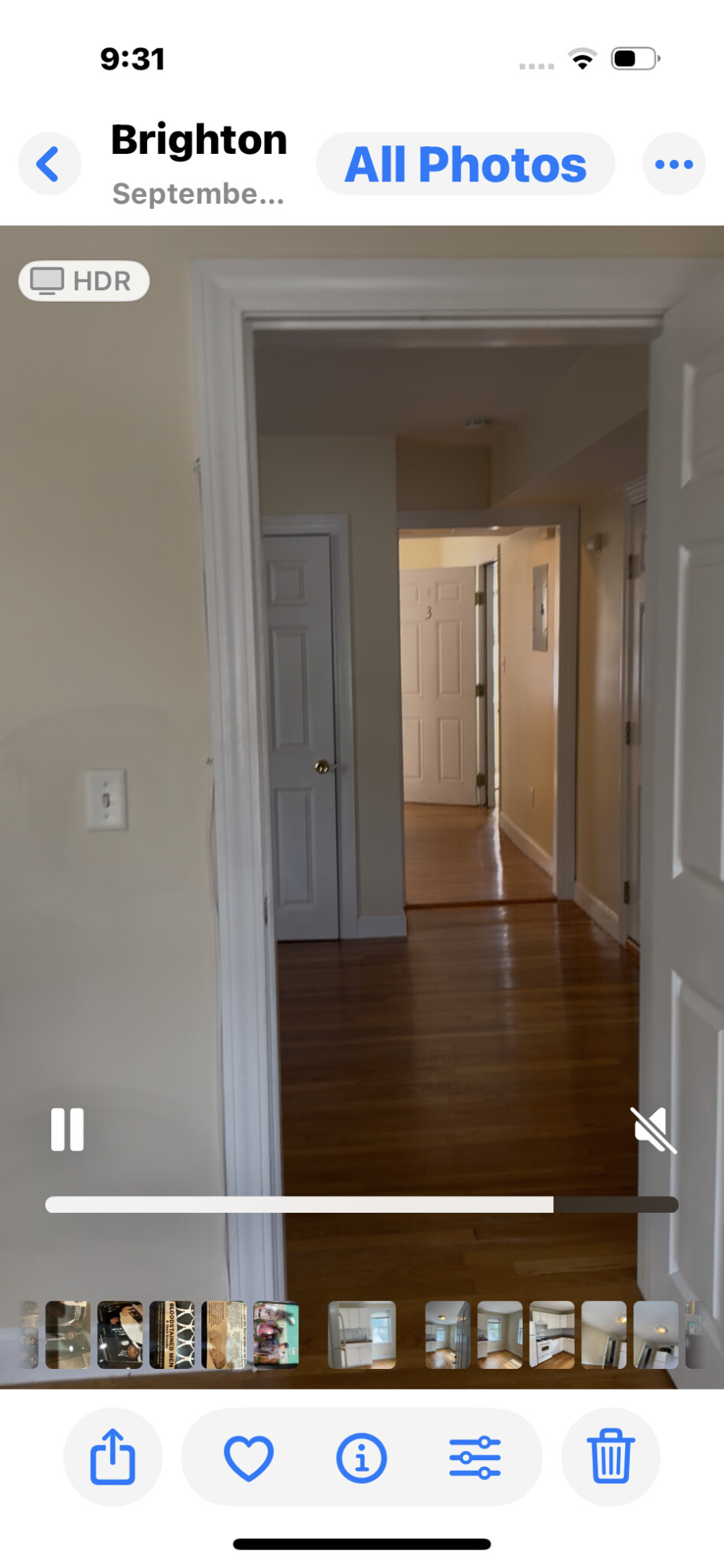This screenshot has width=724, height=1568.
Task: Tap the HDR badge on the video
Action: pyautogui.click(x=83, y=281)
